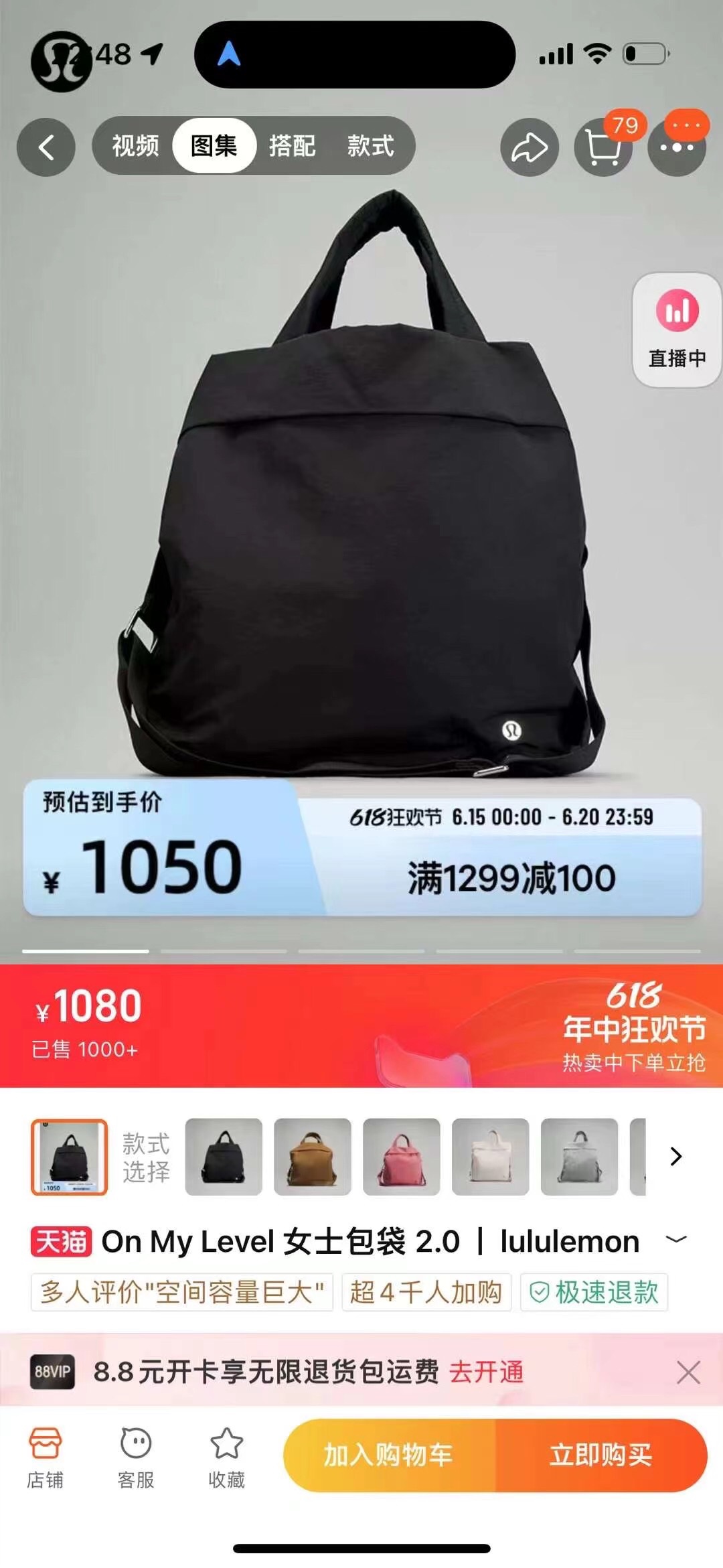
Task: Switch to the 视频 tab
Action: [x=135, y=145]
